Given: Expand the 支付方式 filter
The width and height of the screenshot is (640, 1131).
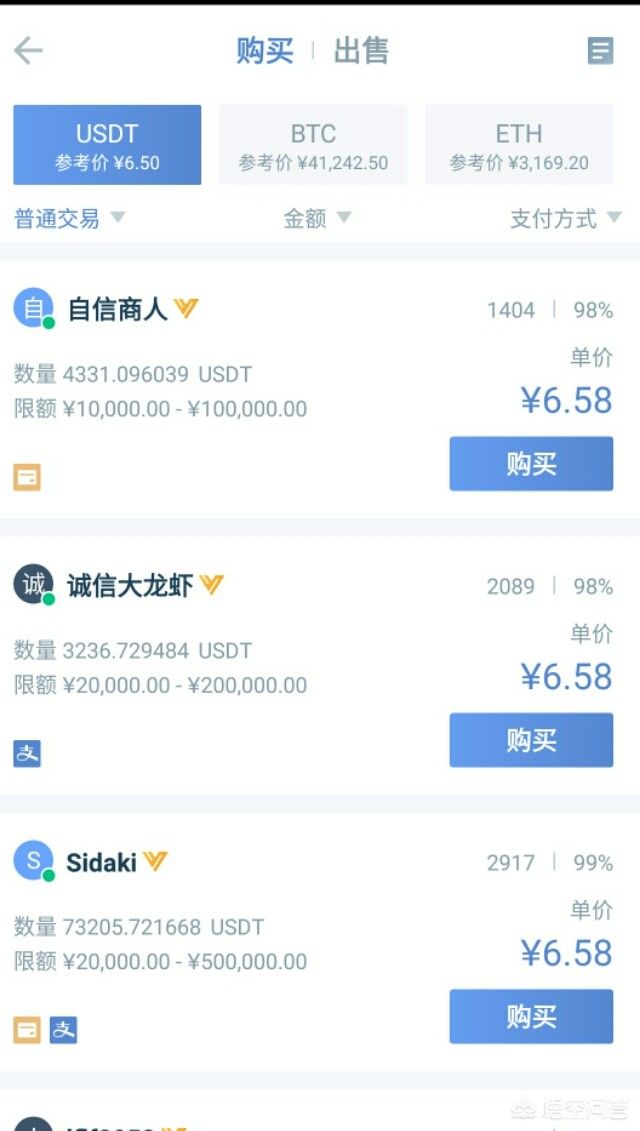Looking at the screenshot, I should (x=565, y=218).
